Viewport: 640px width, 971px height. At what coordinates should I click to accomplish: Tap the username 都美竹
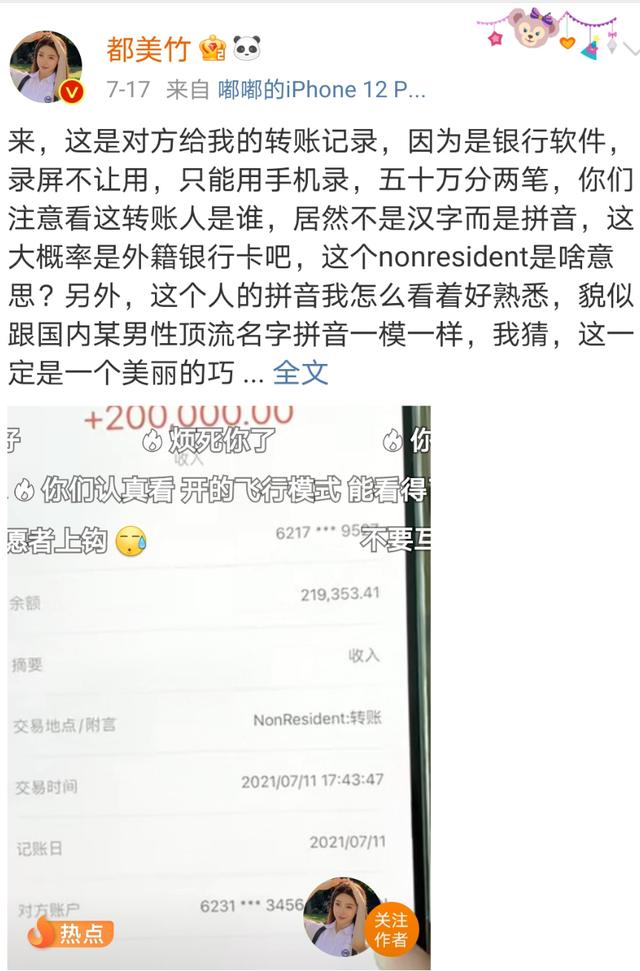click(148, 48)
